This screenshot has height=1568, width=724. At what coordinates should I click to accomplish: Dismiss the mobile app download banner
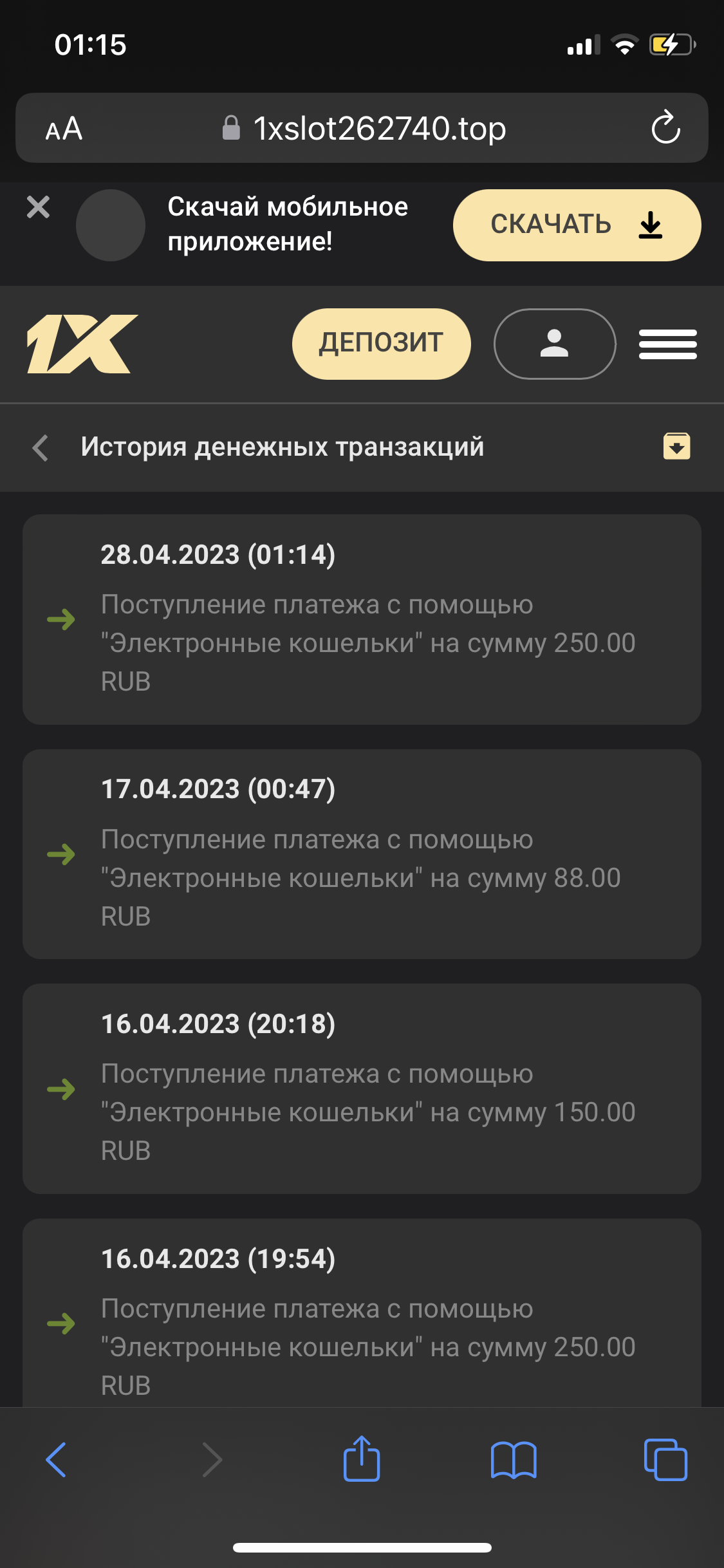38,207
